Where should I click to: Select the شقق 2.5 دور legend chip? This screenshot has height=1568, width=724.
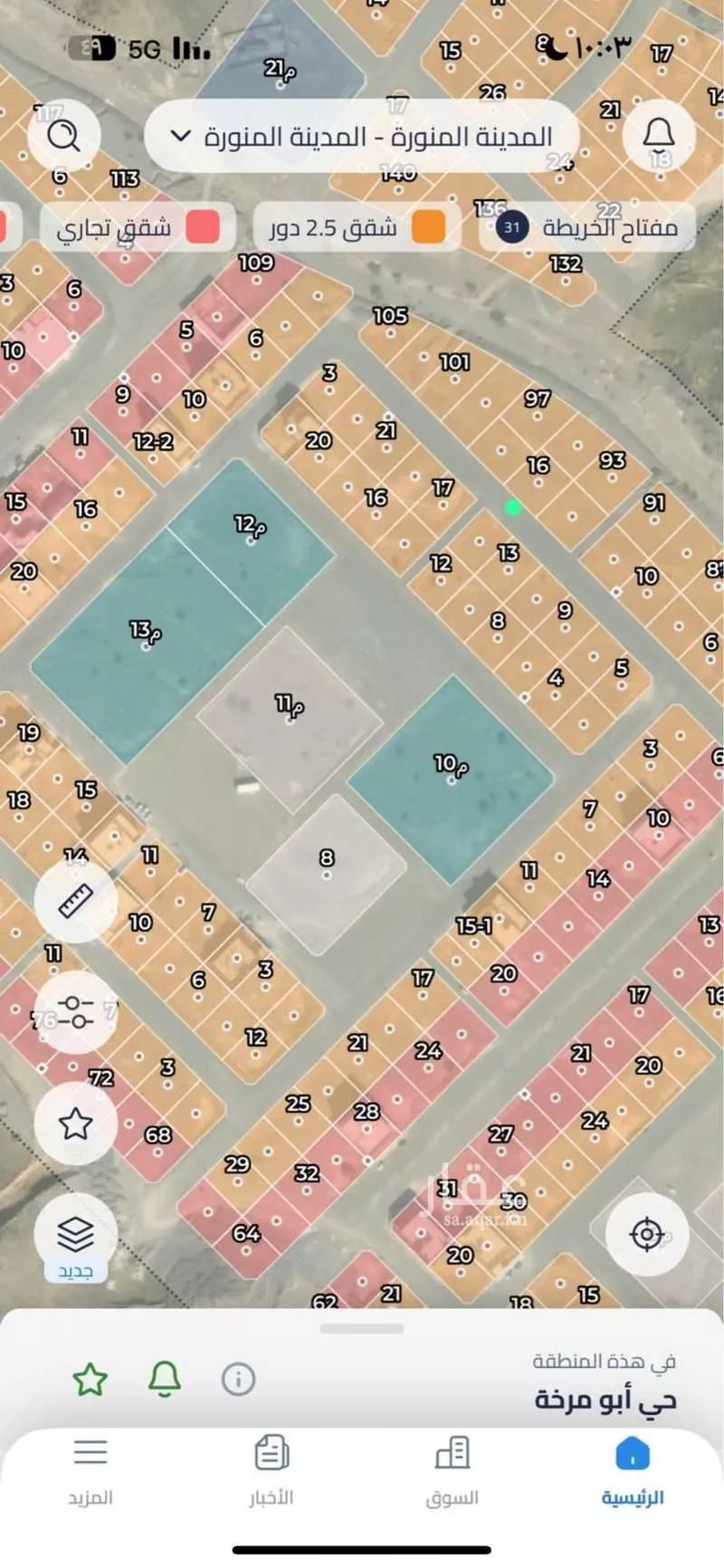(x=357, y=227)
